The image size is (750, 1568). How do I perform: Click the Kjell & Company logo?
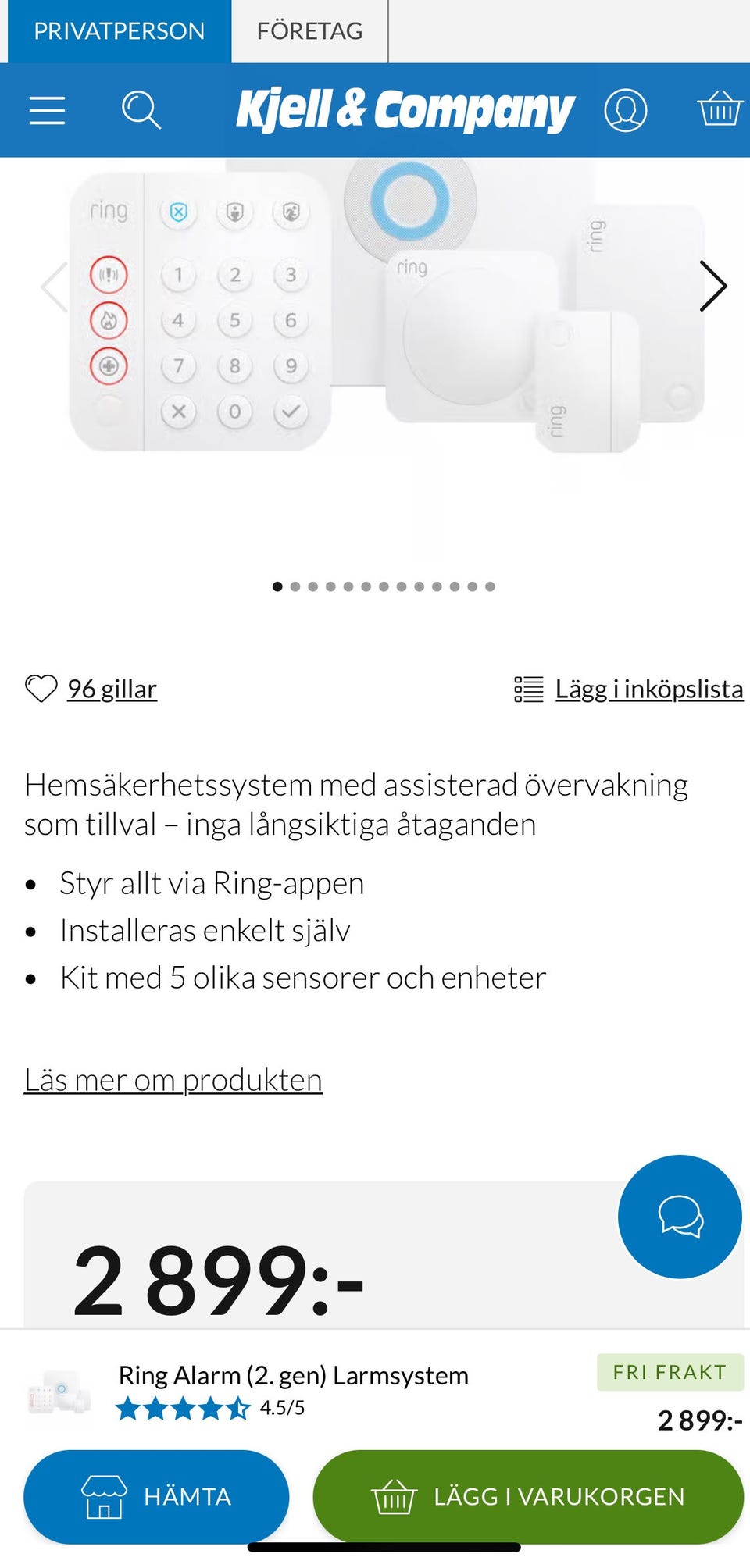click(x=405, y=109)
